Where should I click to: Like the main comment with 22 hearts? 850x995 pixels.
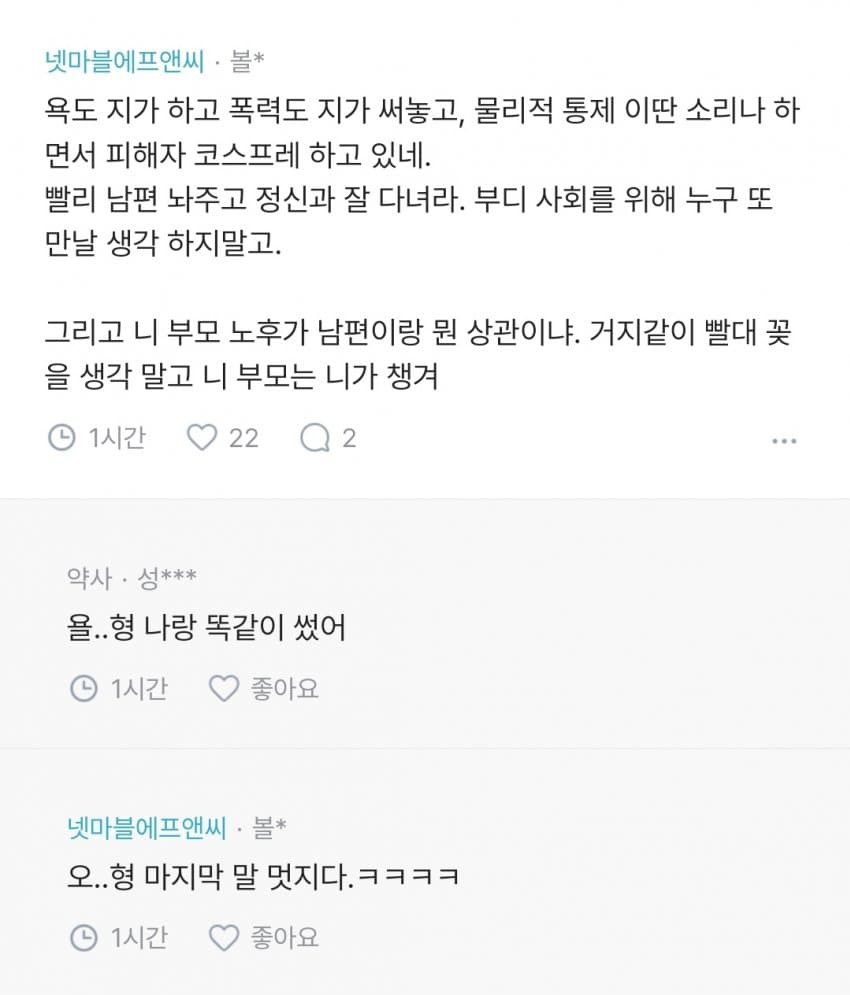coord(203,438)
